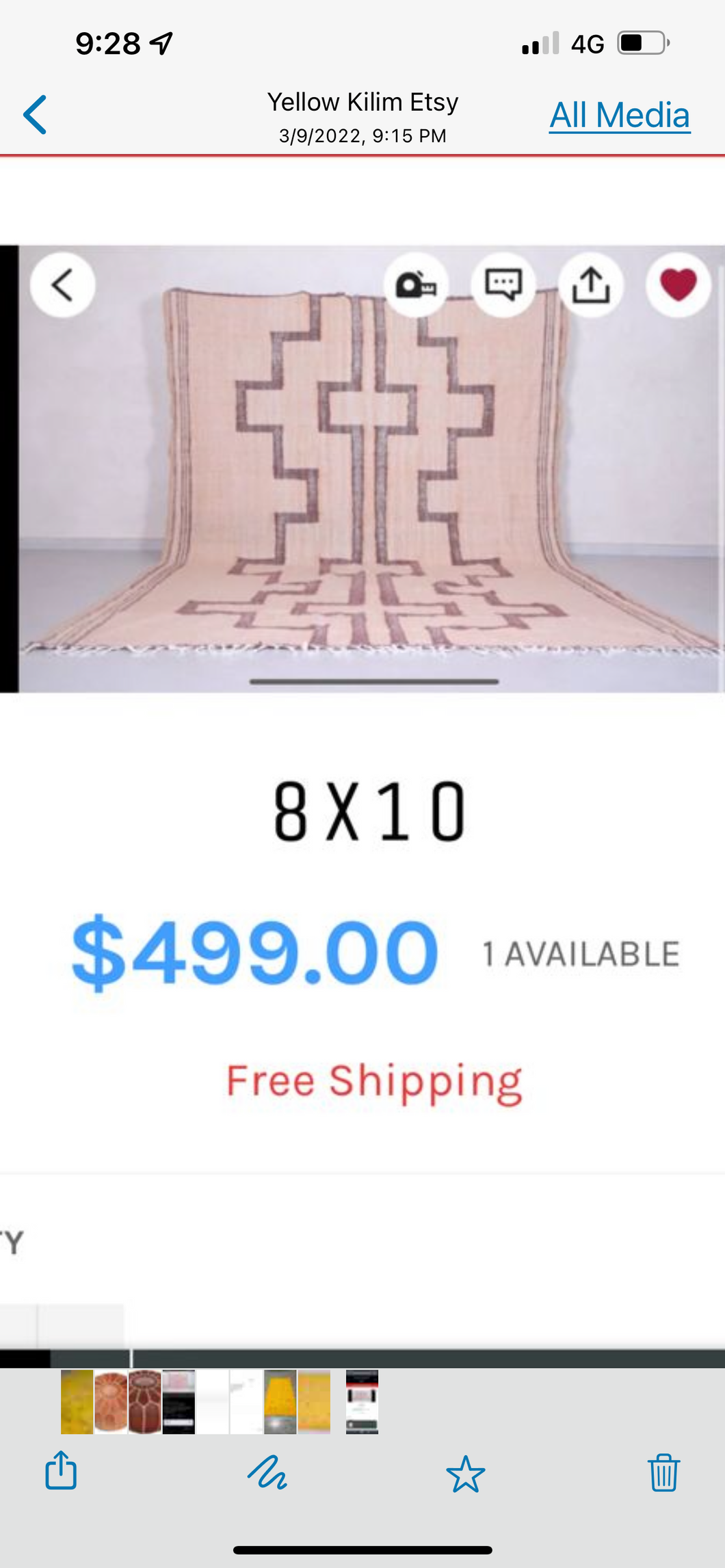The width and height of the screenshot is (725, 1568).
Task: Select the yellow rug on gray floor thumbnail
Action: pyautogui.click(x=280, y=1402)
